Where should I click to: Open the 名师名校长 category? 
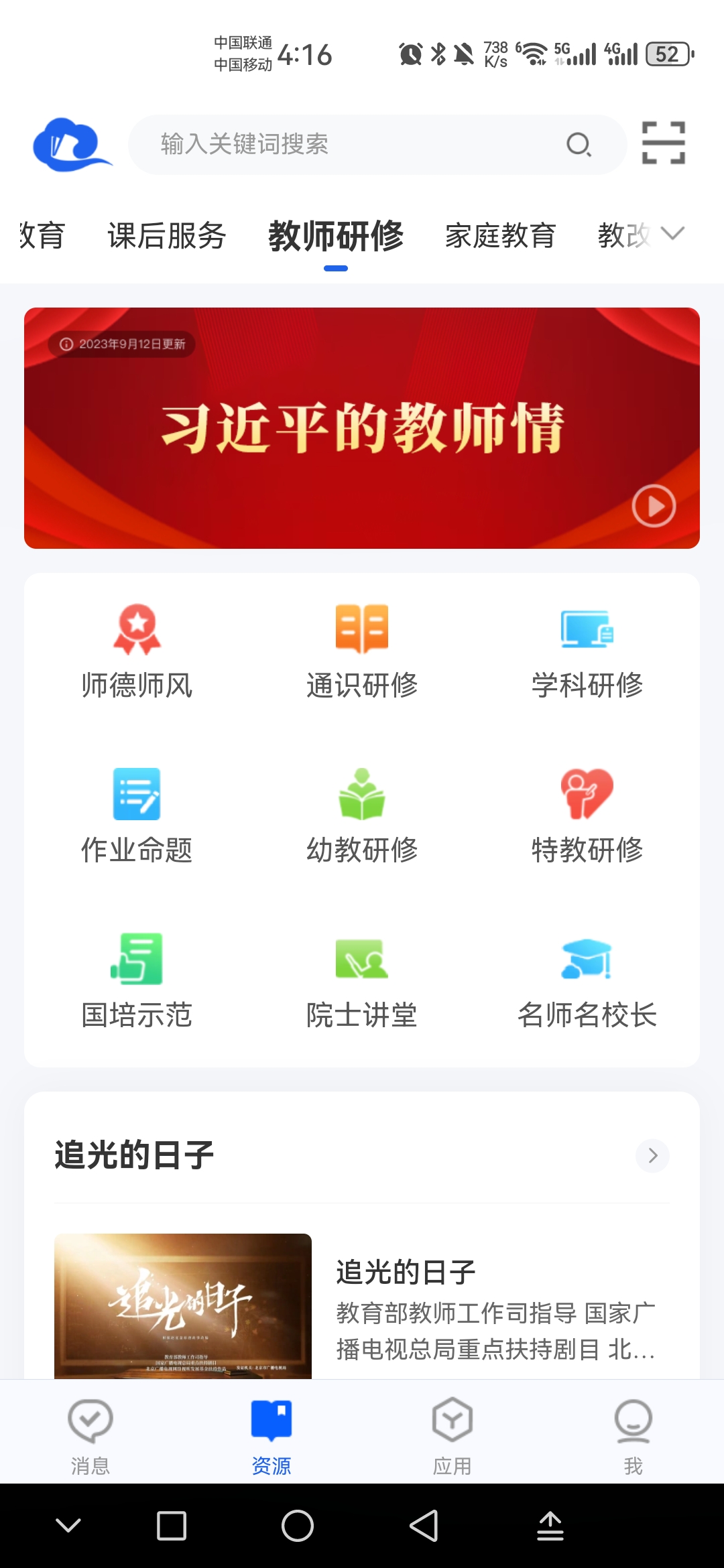pyautogui.click(x=587, y=980)
